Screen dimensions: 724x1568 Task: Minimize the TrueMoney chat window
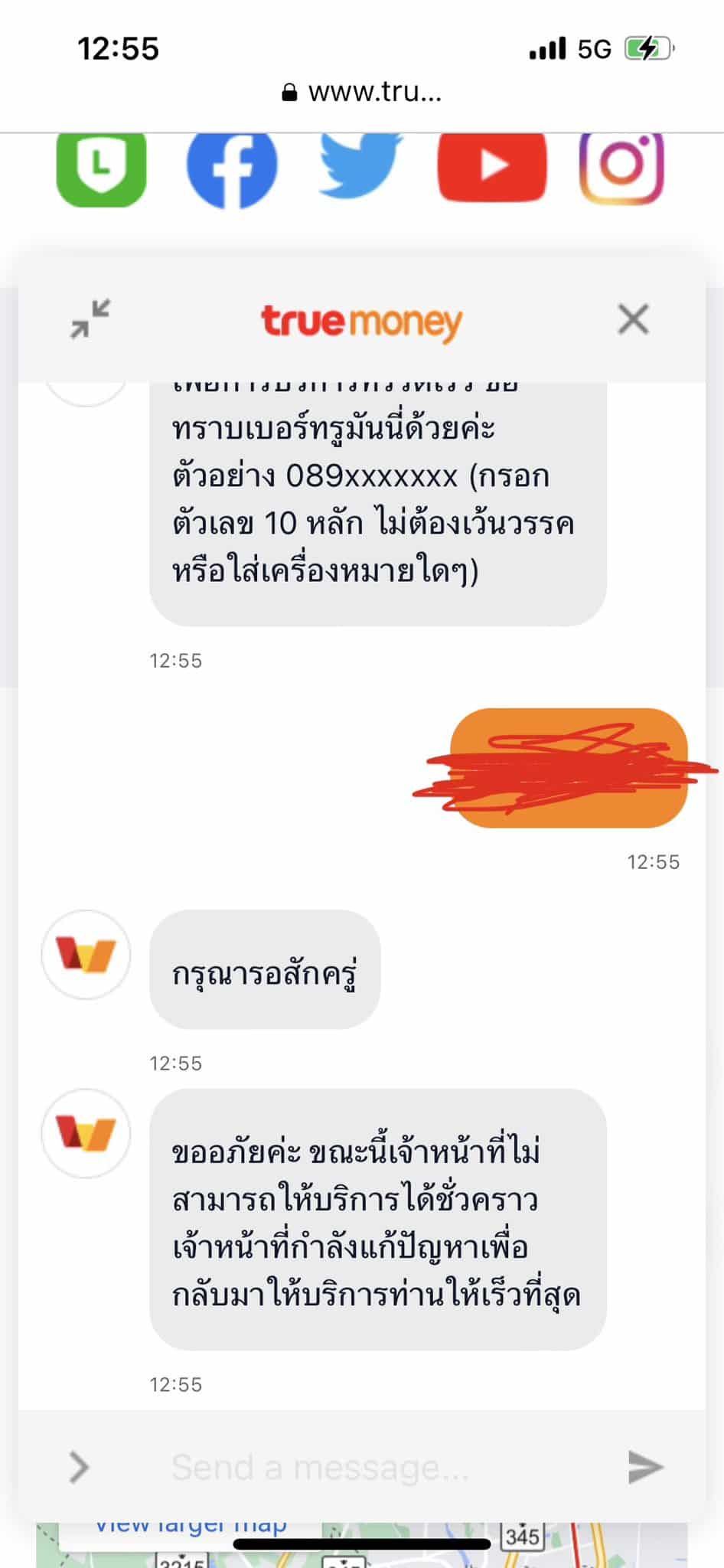[x=90, y=318]
